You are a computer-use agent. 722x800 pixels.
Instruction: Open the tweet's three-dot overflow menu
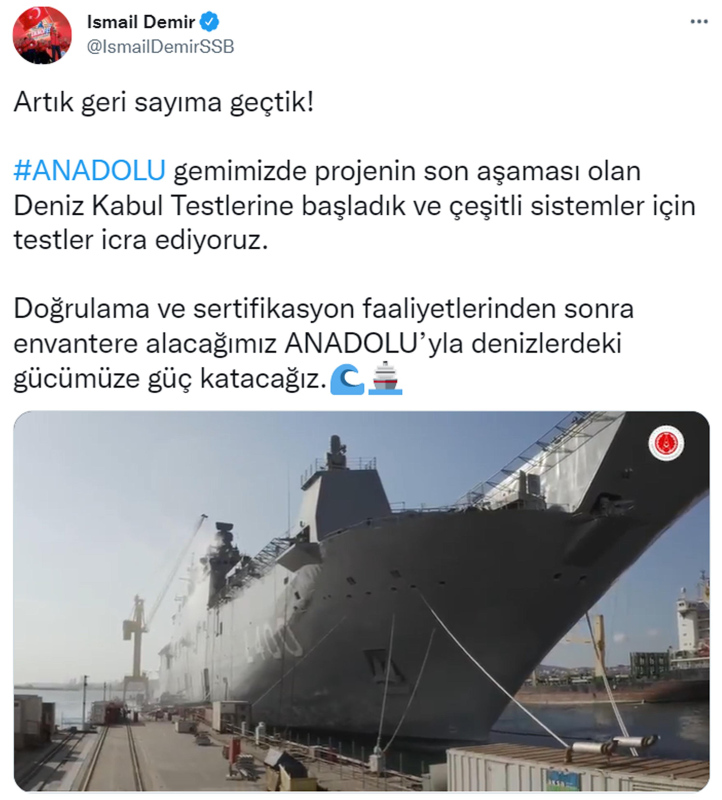(x=695, y=24)
